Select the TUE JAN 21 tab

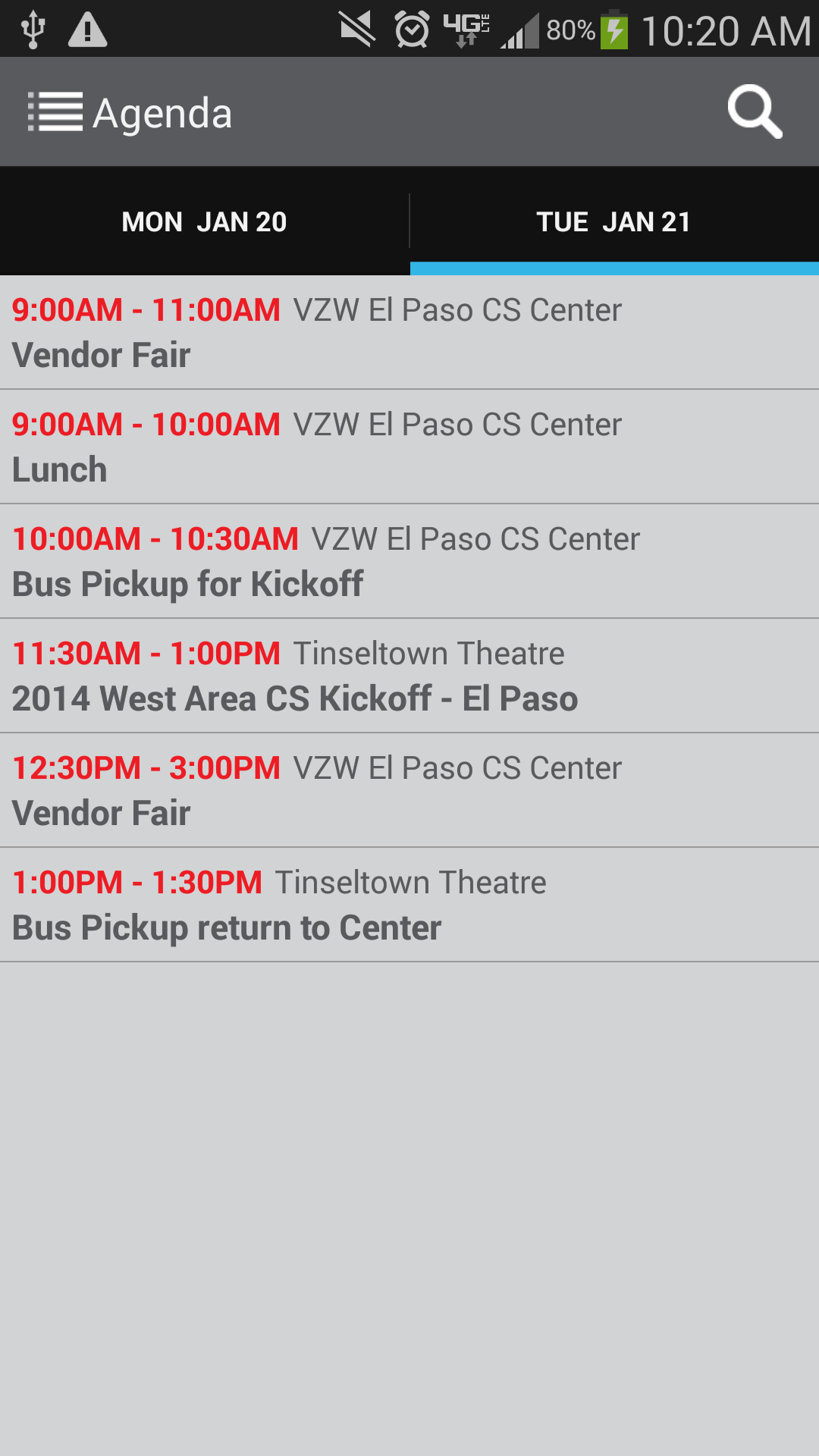pos(614,221)
